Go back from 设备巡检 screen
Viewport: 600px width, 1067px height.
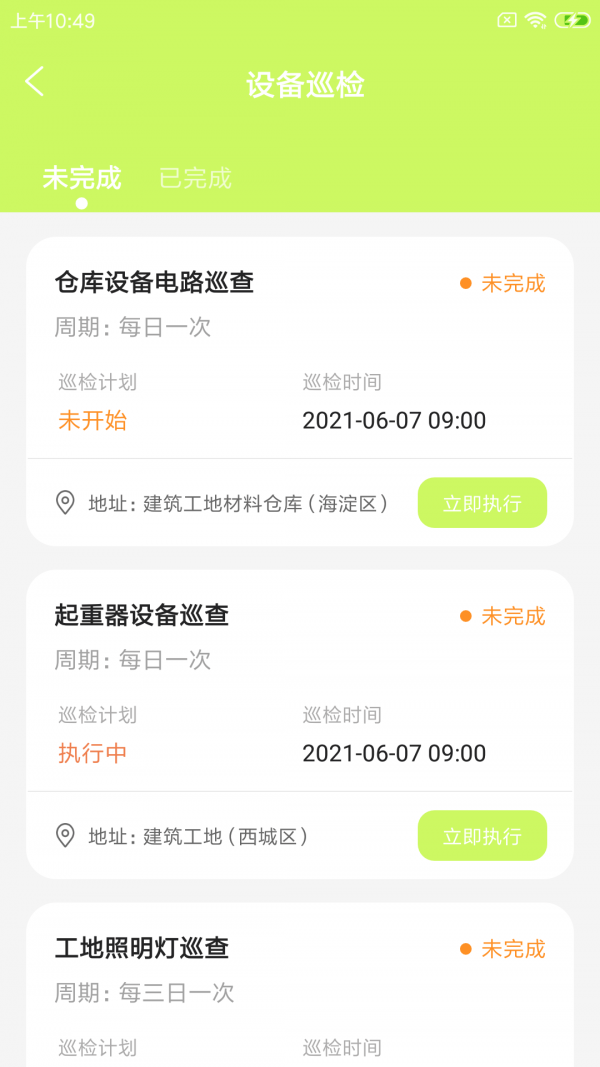(35, 82)
